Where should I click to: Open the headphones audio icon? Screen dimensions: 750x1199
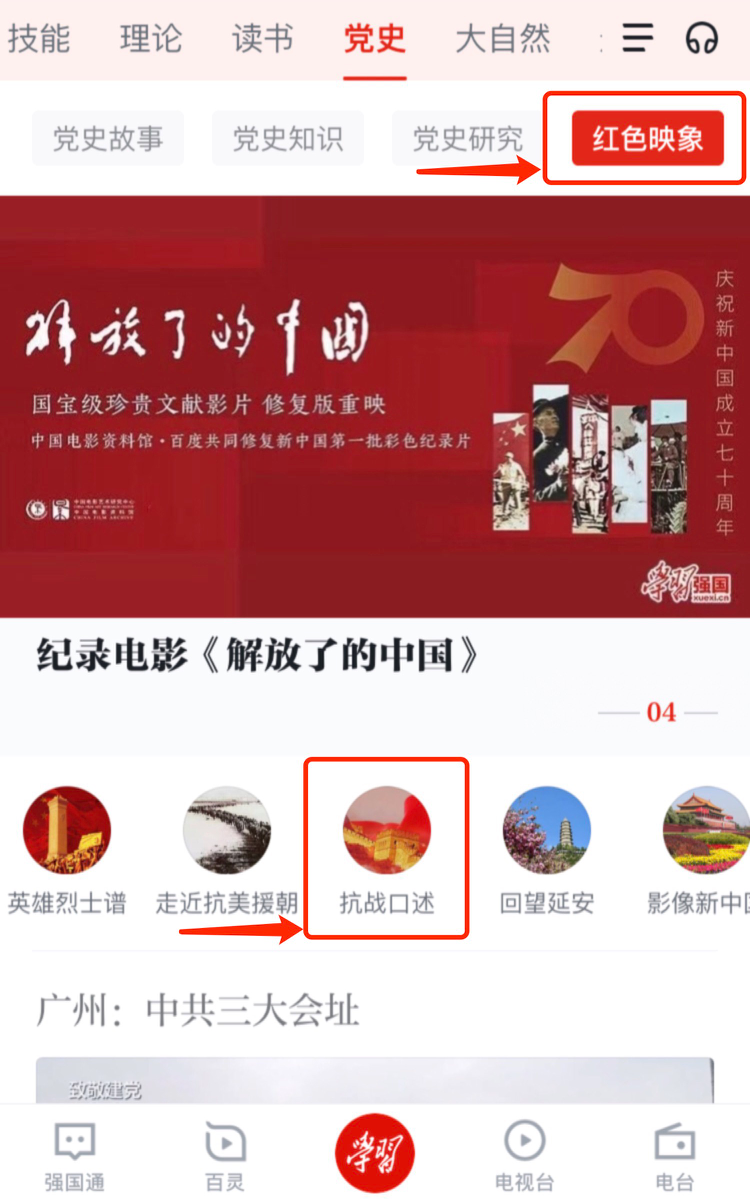[x=702, y=38]
